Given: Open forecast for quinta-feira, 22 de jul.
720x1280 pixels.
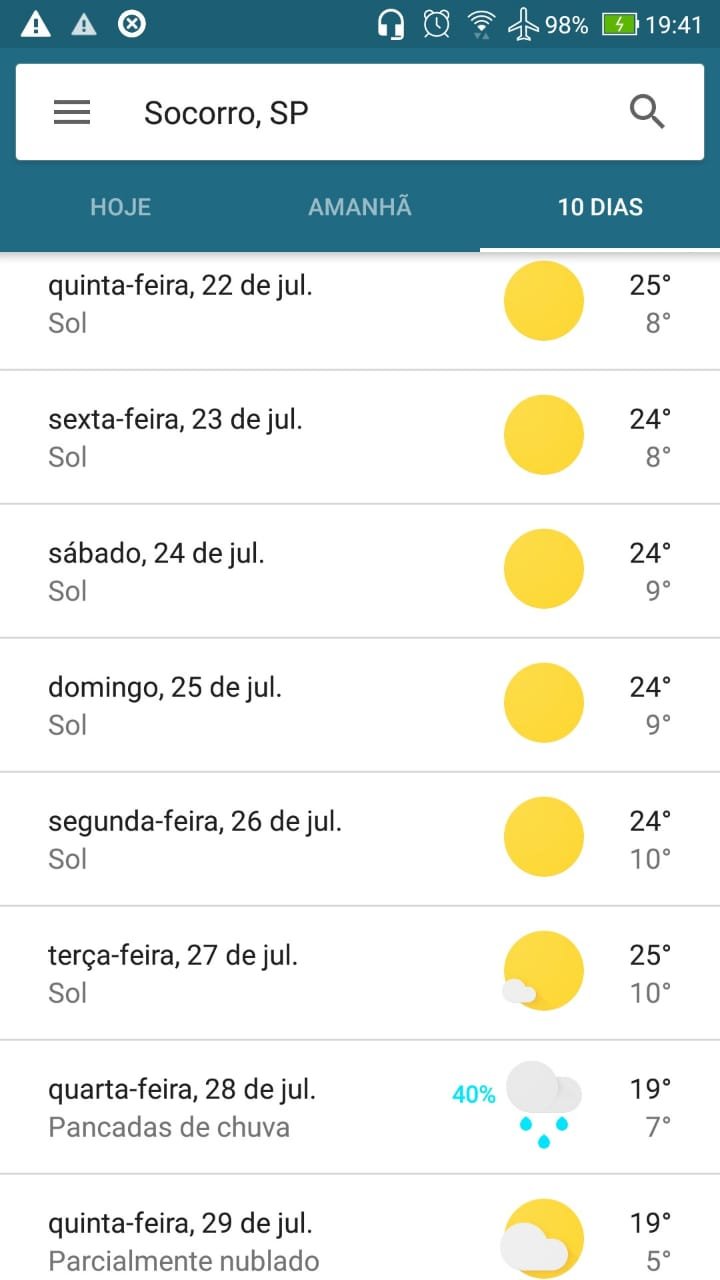Looking at the screenshot, I should coord(360,310).
